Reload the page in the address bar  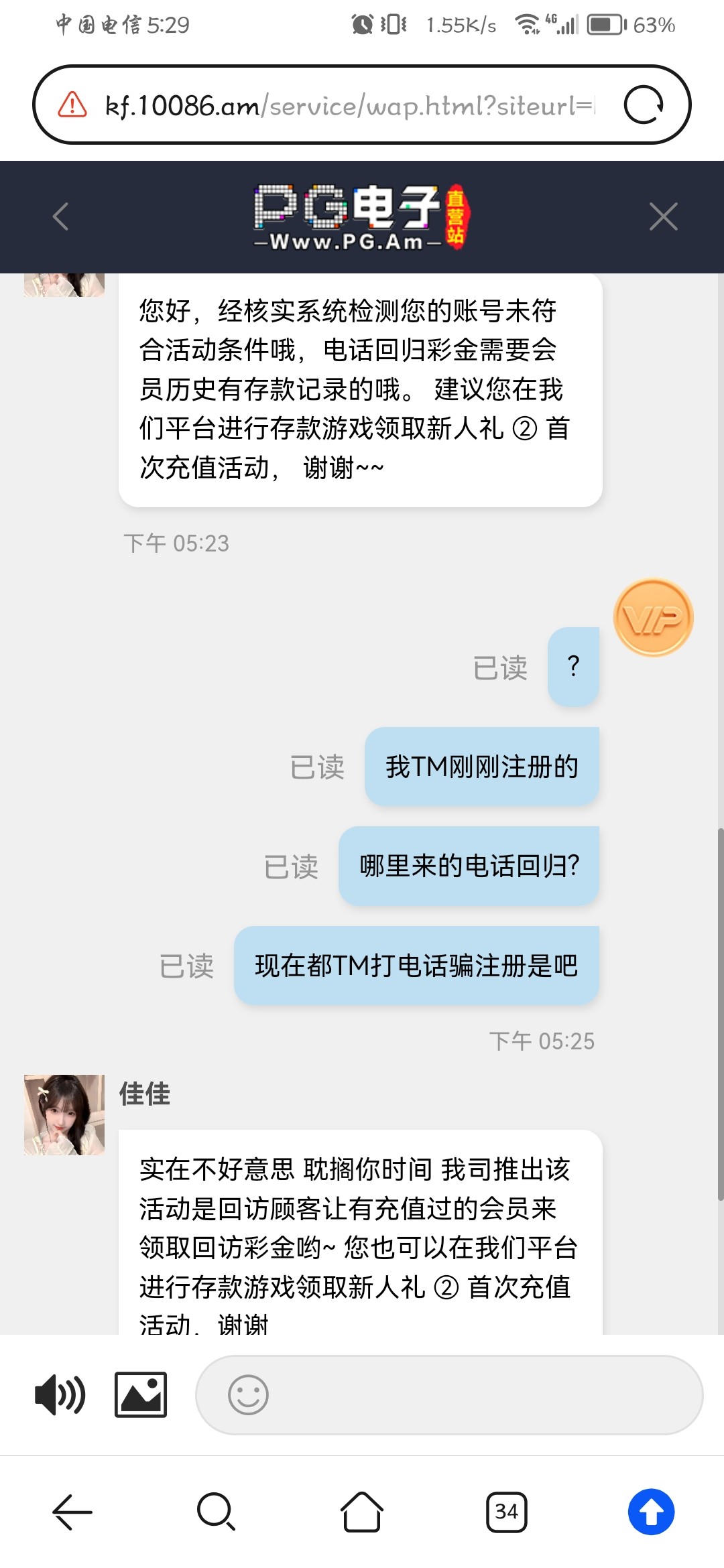tap(644, 105)
